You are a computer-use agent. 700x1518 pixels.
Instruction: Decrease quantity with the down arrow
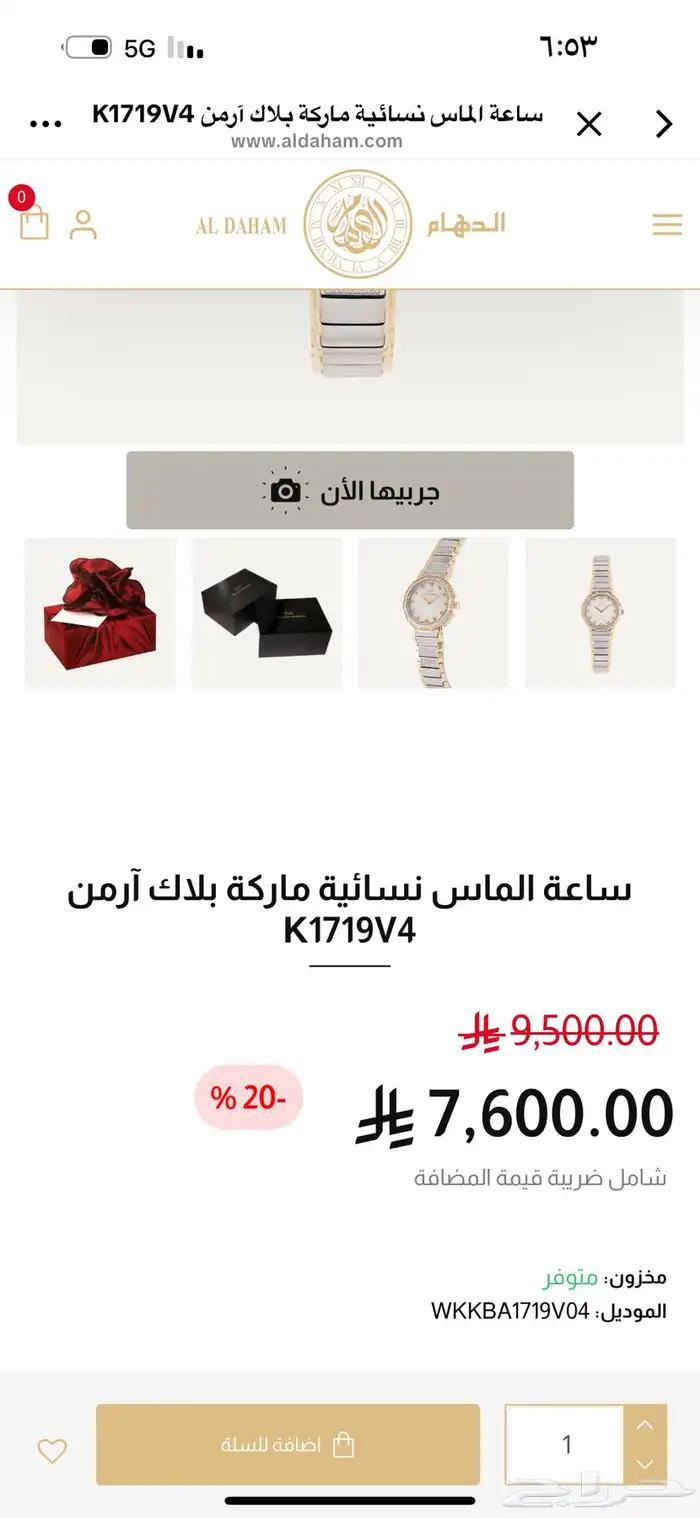pyautogui.click(x=645, y=1464)
